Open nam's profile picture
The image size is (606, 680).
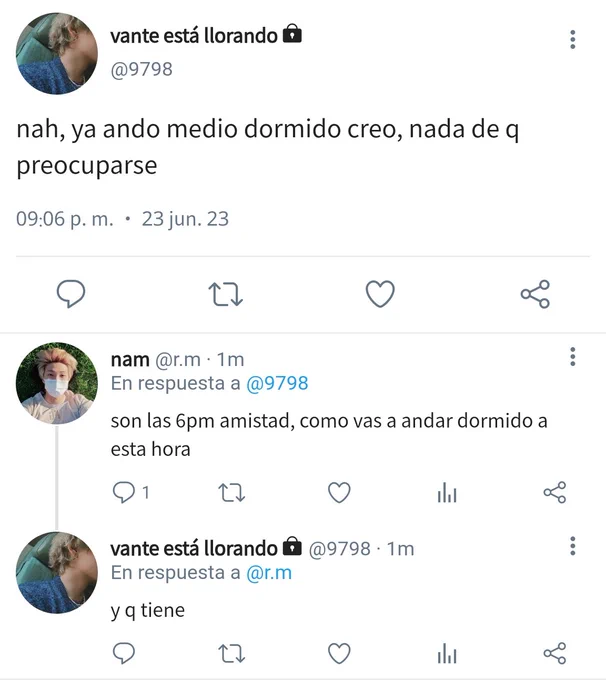(x=57, y=383)
